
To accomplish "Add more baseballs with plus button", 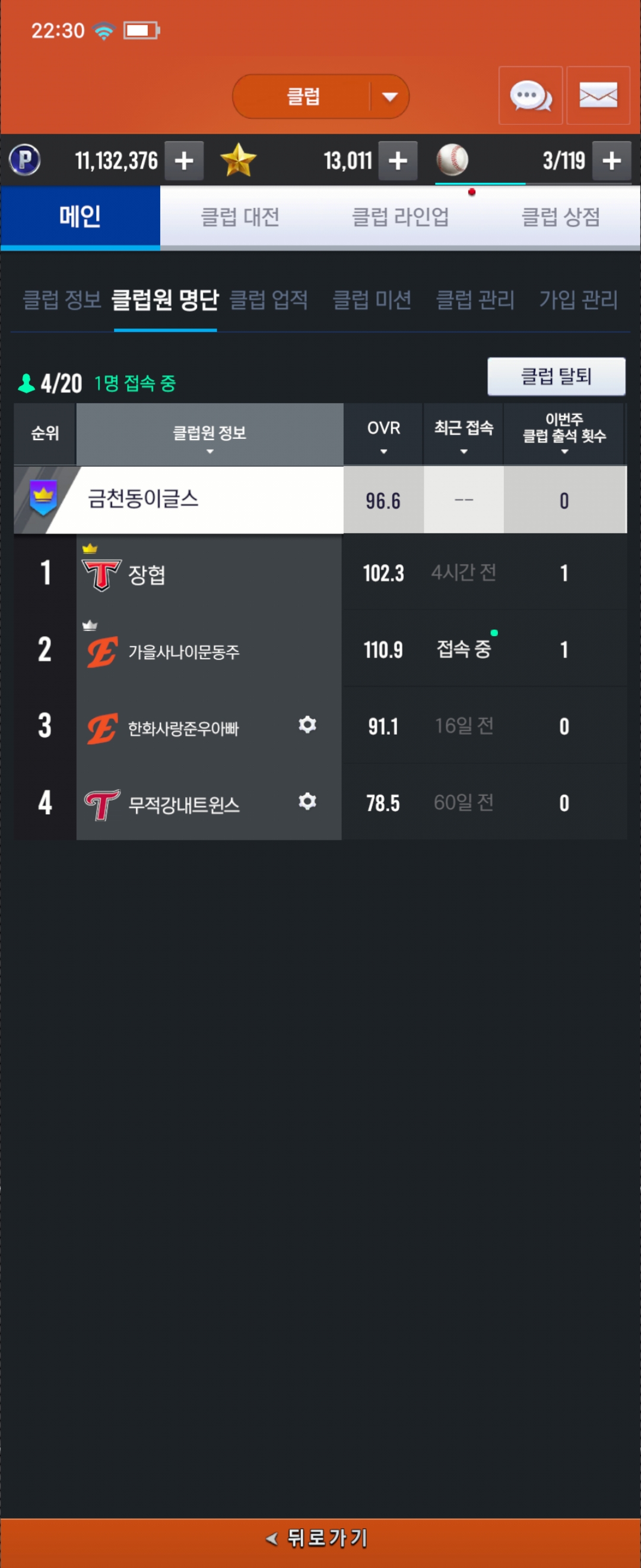I will tap(611, 162).
